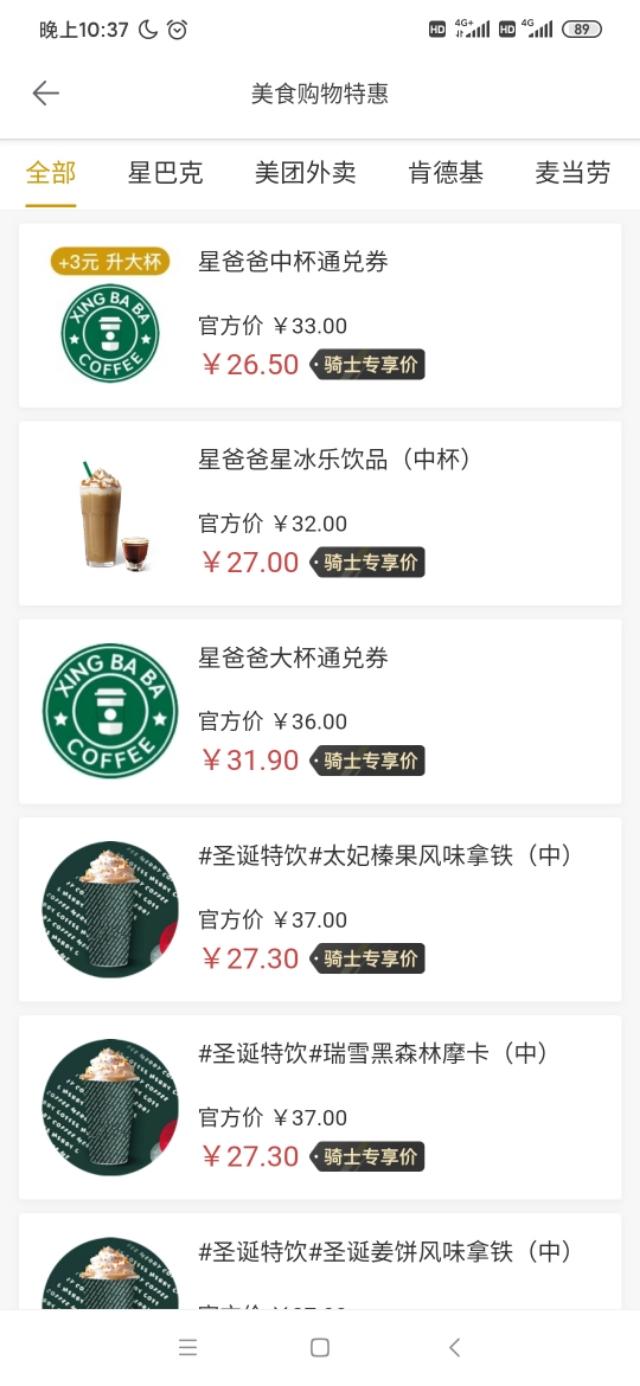Show the 麦当劳 tab
The height and width of the screenshot is (1386, 640).
coord(572,173)
